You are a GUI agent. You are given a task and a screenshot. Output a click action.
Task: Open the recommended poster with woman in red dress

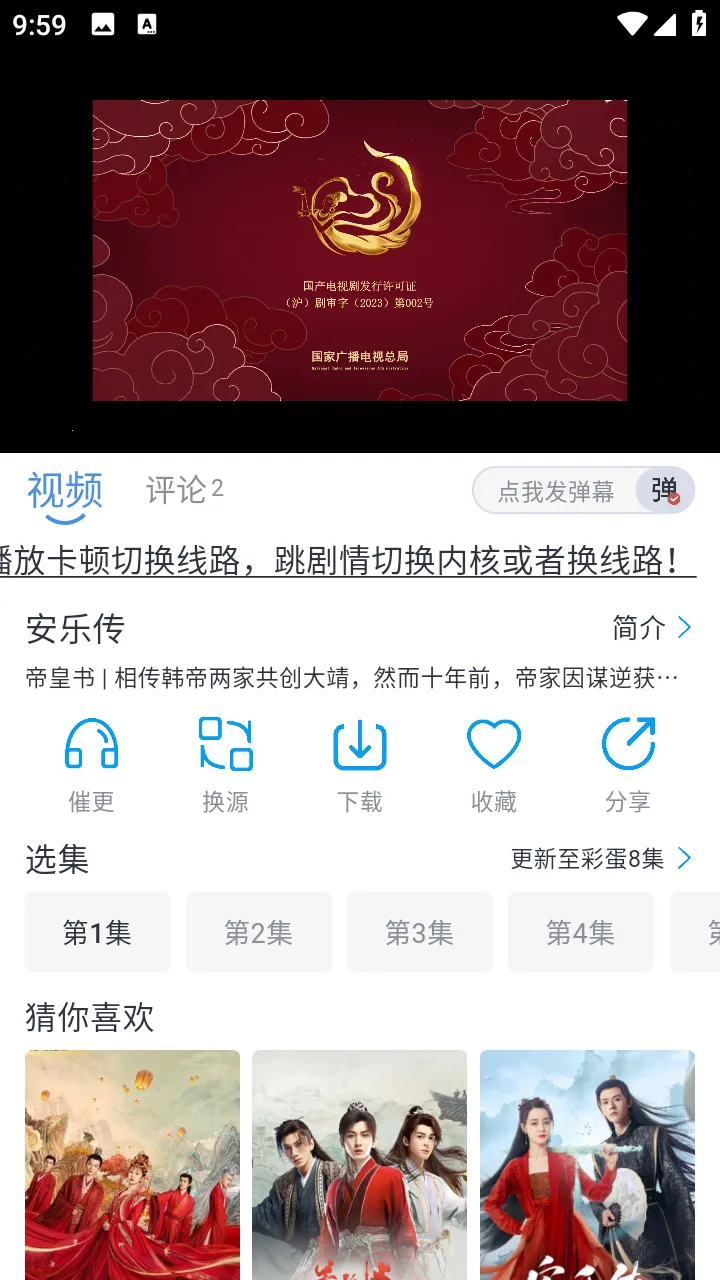[x=587, y=1165]
